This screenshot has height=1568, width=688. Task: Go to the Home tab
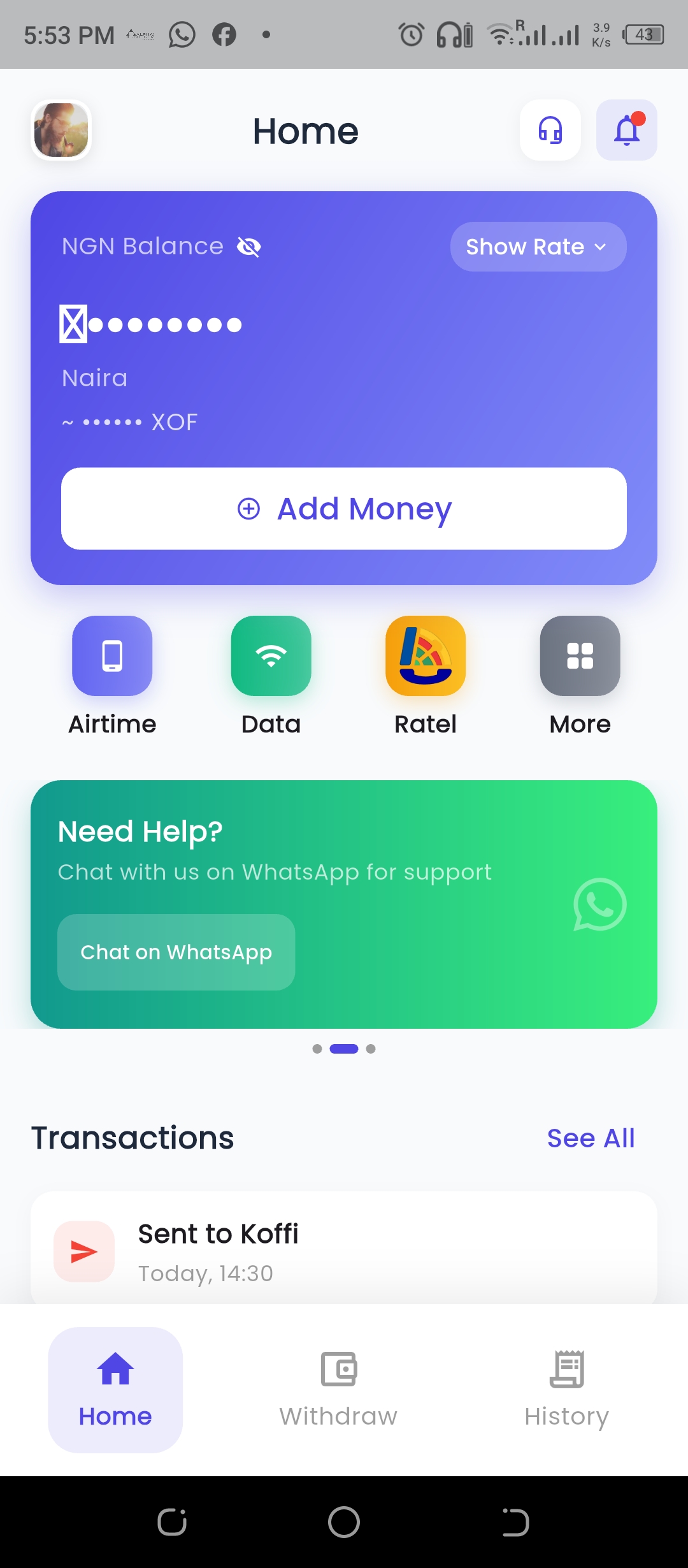tap(114, 1390)
